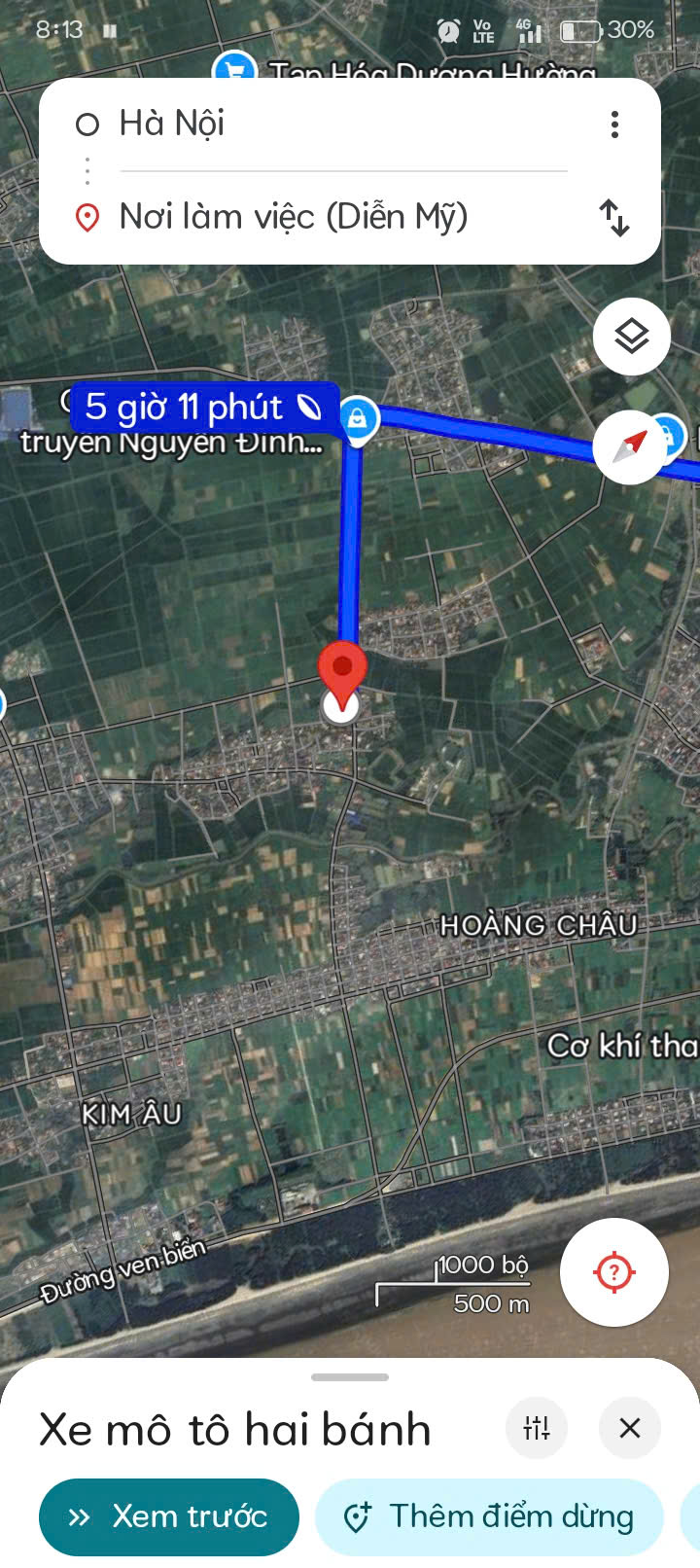
Task: Tap Thêm điểm dừng to add a stop
Action: [490, 1516]
